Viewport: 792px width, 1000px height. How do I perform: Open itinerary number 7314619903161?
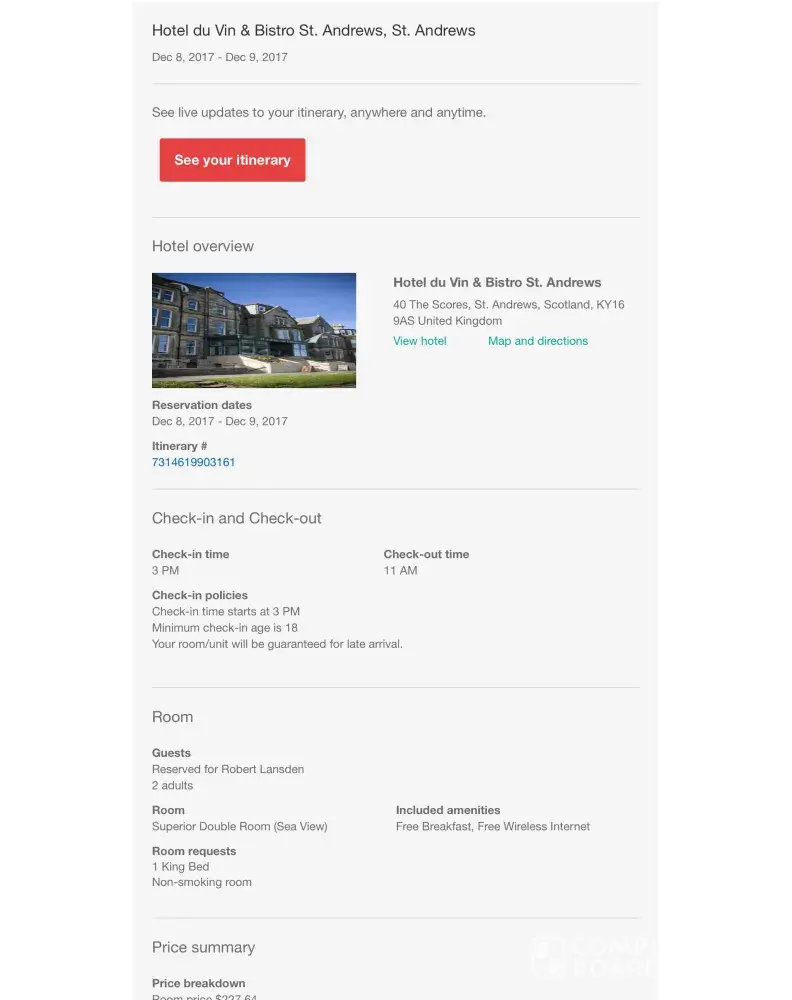pyautogui.click(x=194, y=463)
